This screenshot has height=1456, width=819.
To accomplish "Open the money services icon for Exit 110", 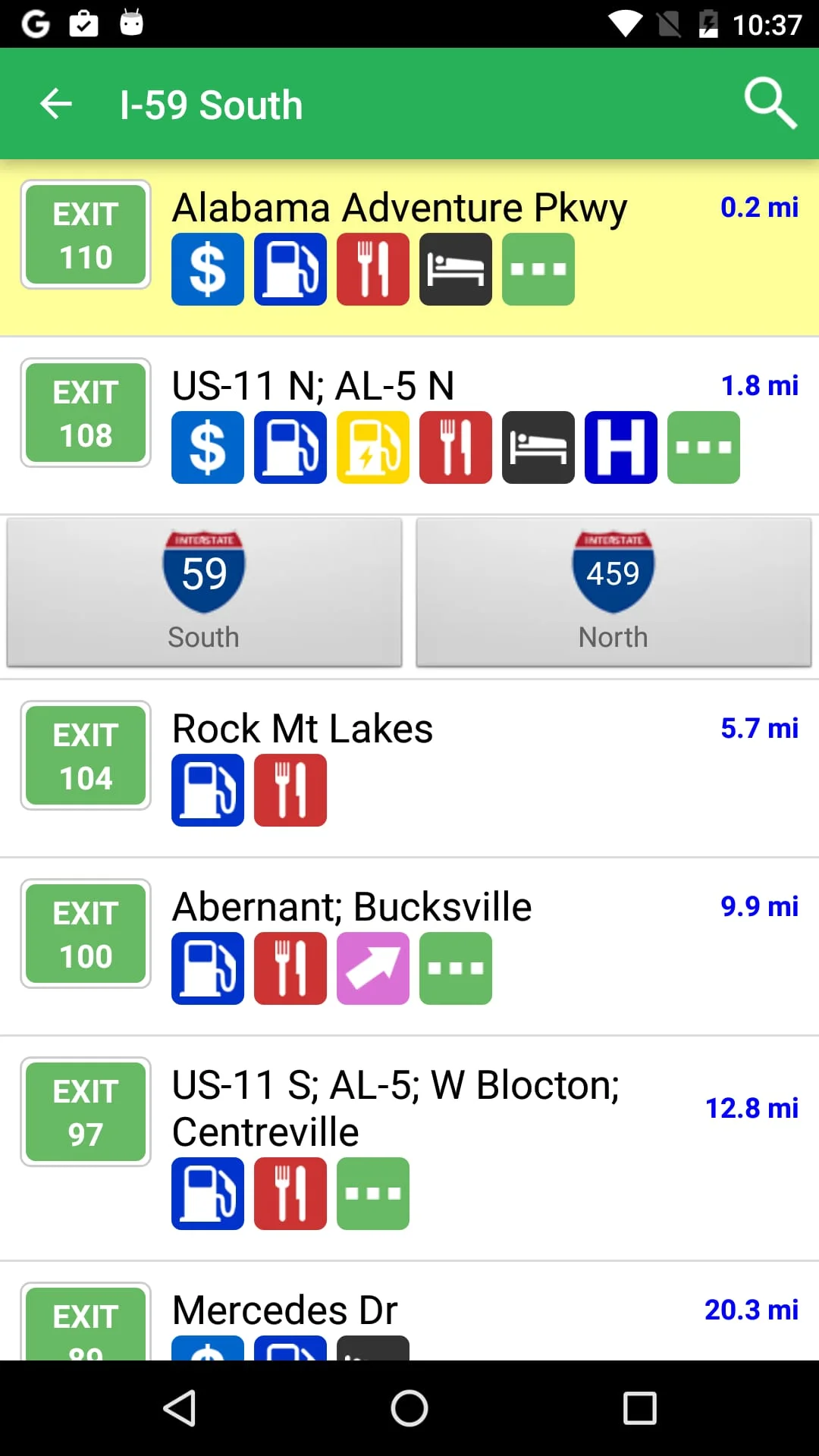I will (207, 268).
